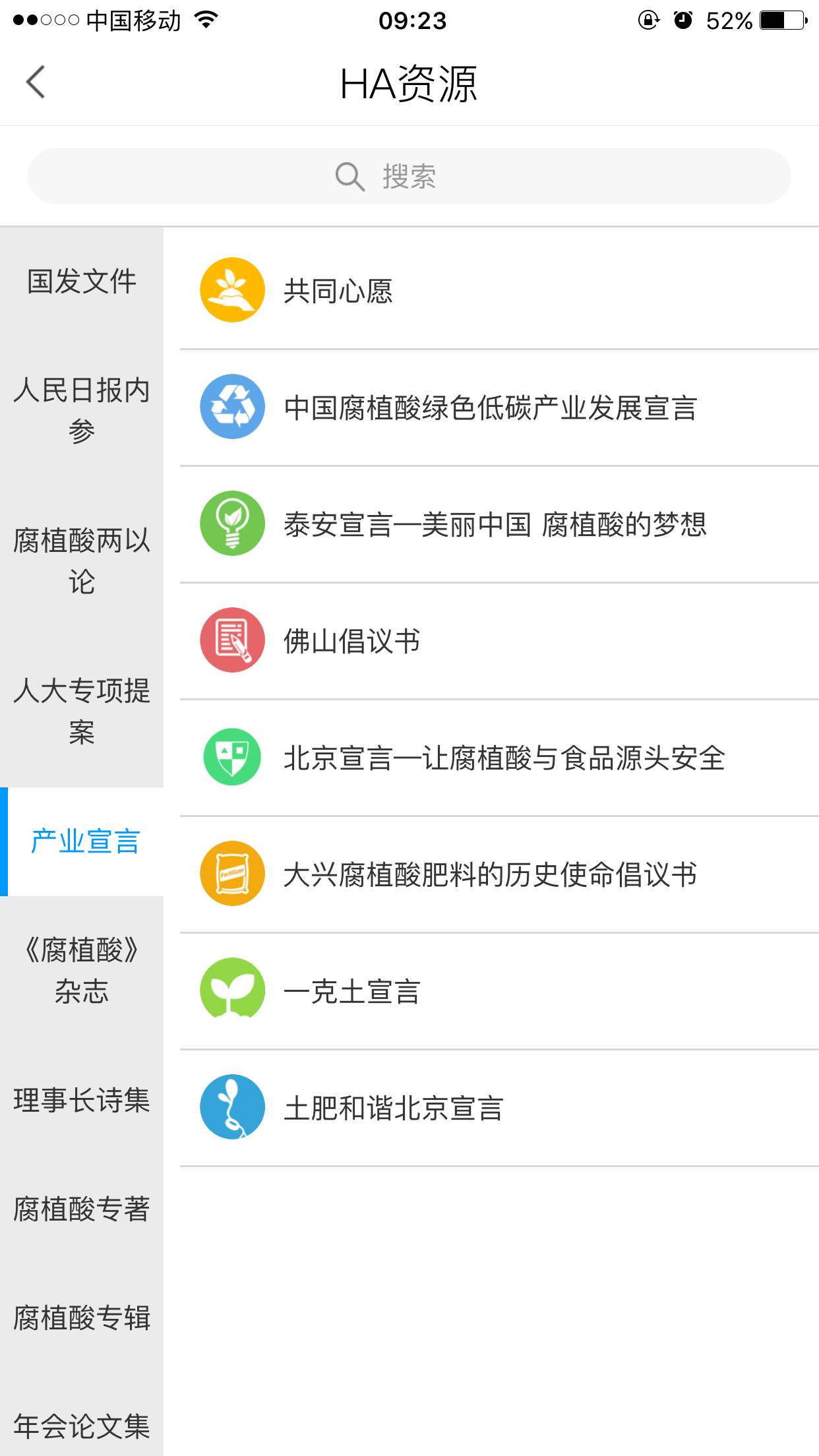Switch to 年会论文集

pos(82,1426)
